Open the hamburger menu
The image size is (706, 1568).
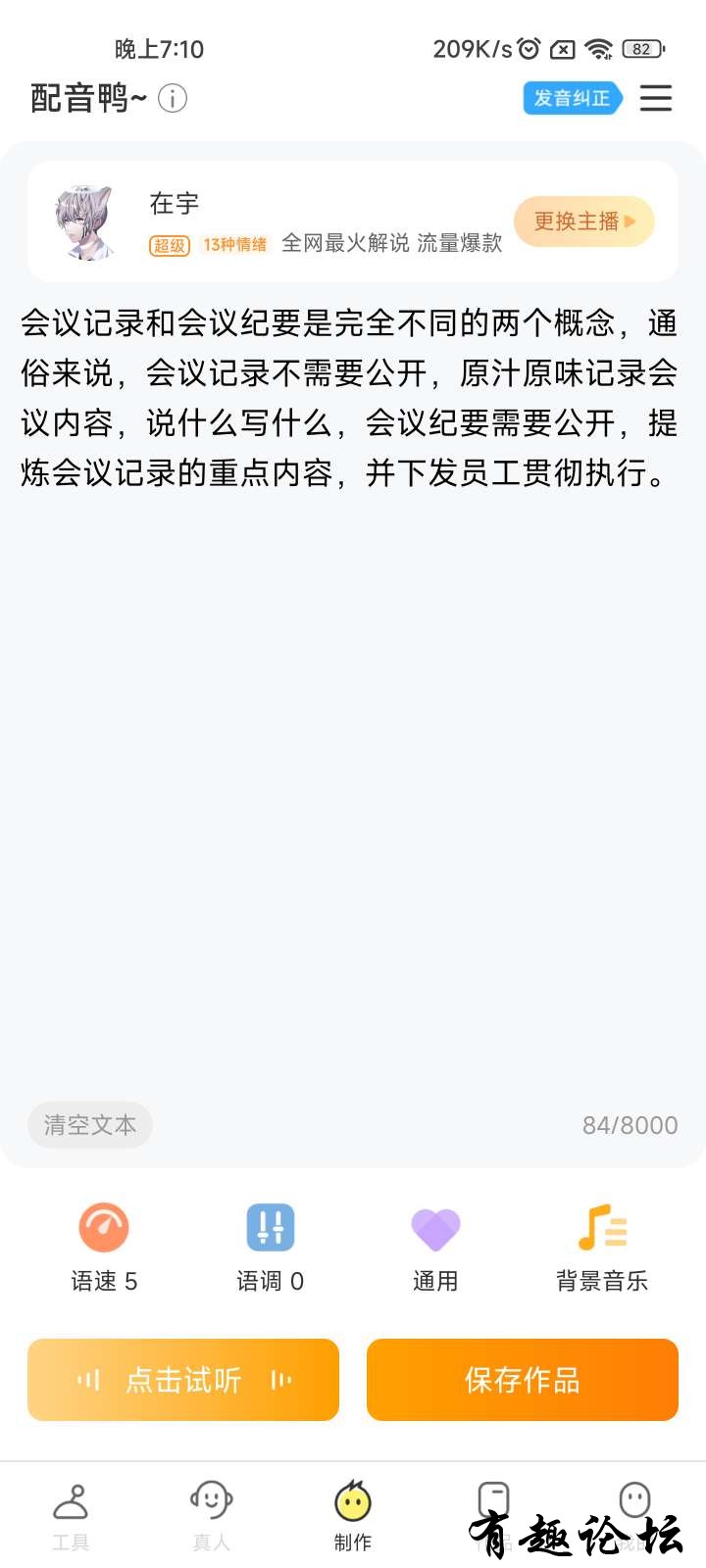656,98
